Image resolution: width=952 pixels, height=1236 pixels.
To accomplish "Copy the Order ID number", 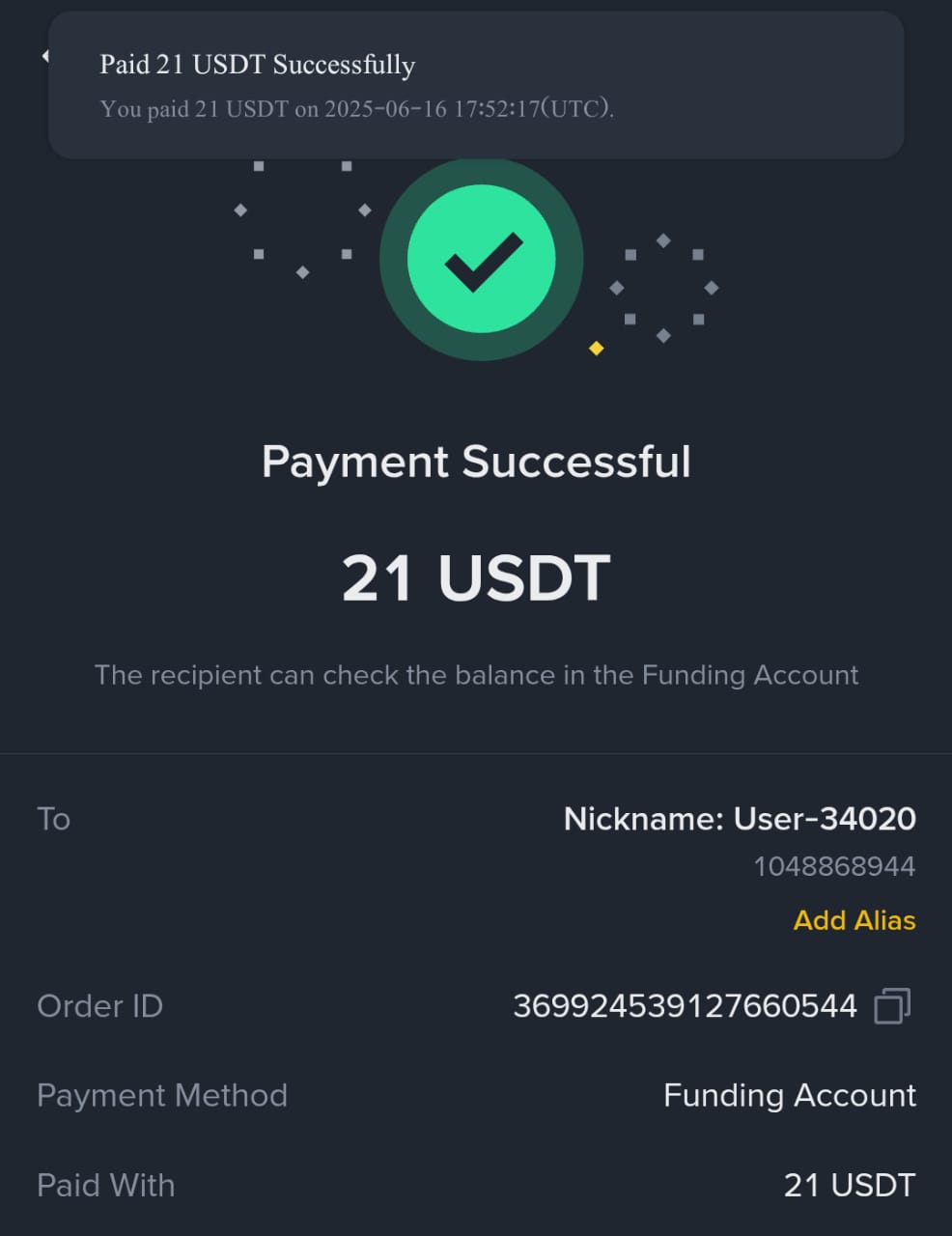I will pyautogui.click(x=891, y=1006).
